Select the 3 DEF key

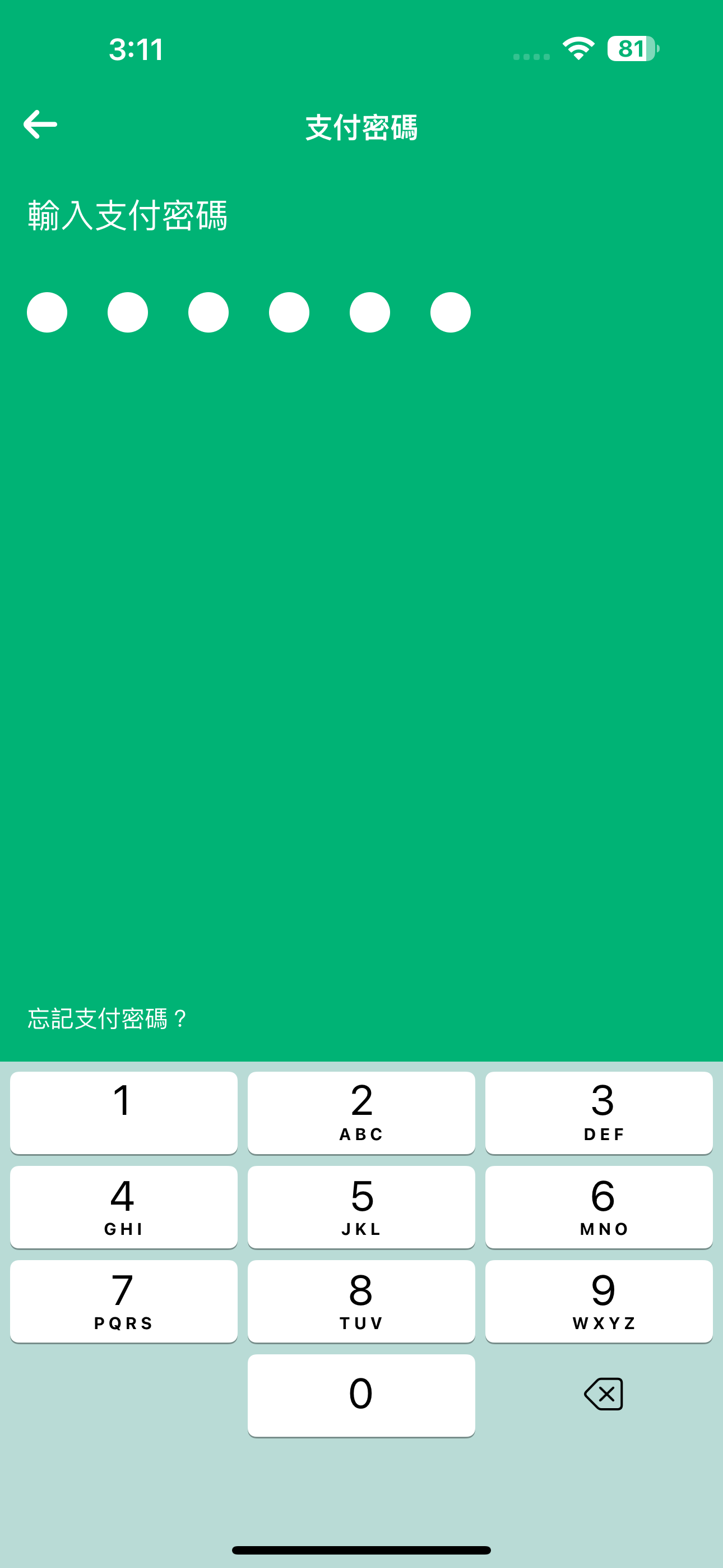[598, 1112]
